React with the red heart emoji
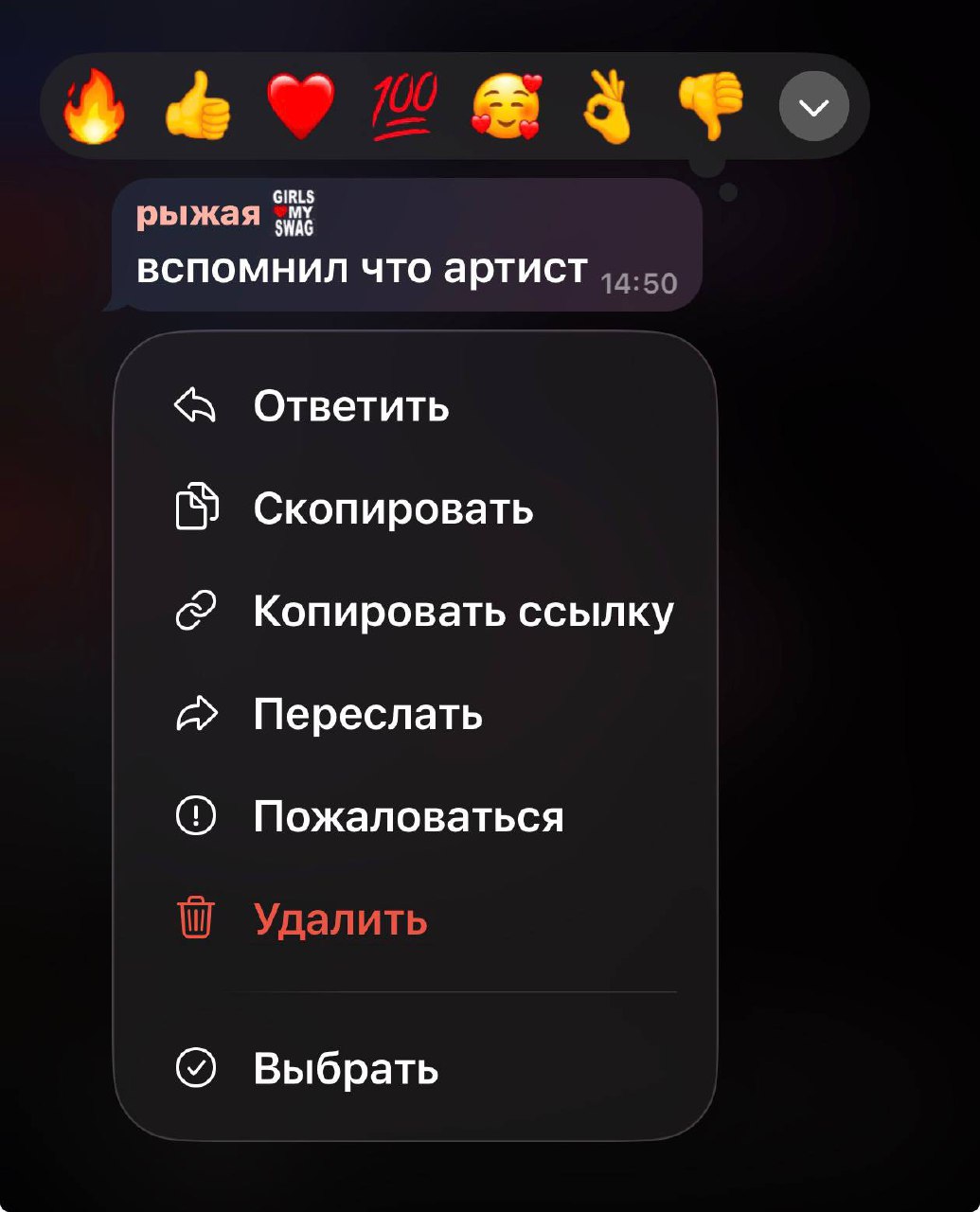Viewport: 980px width, 1212px height. point(300,107)
